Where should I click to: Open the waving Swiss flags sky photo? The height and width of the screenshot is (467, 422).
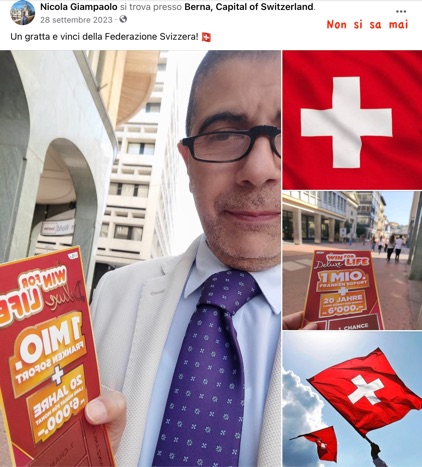352,399
